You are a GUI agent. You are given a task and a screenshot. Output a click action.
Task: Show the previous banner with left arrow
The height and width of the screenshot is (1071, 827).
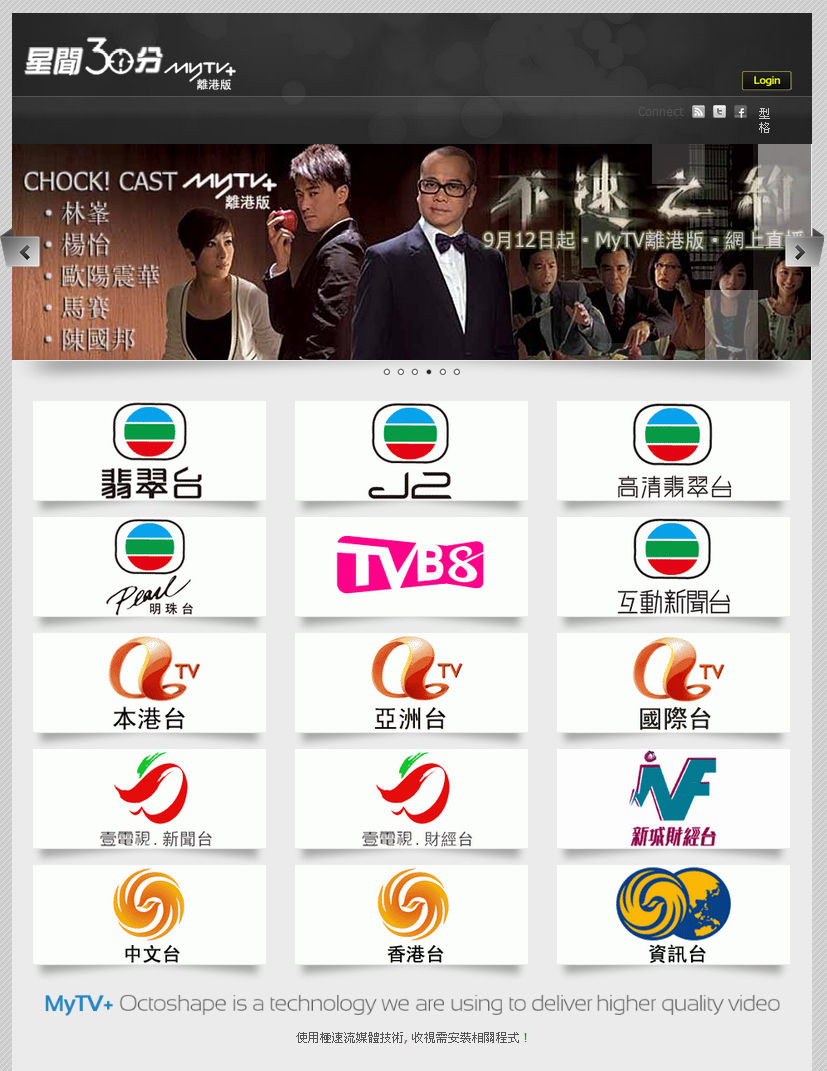[22, 251]
